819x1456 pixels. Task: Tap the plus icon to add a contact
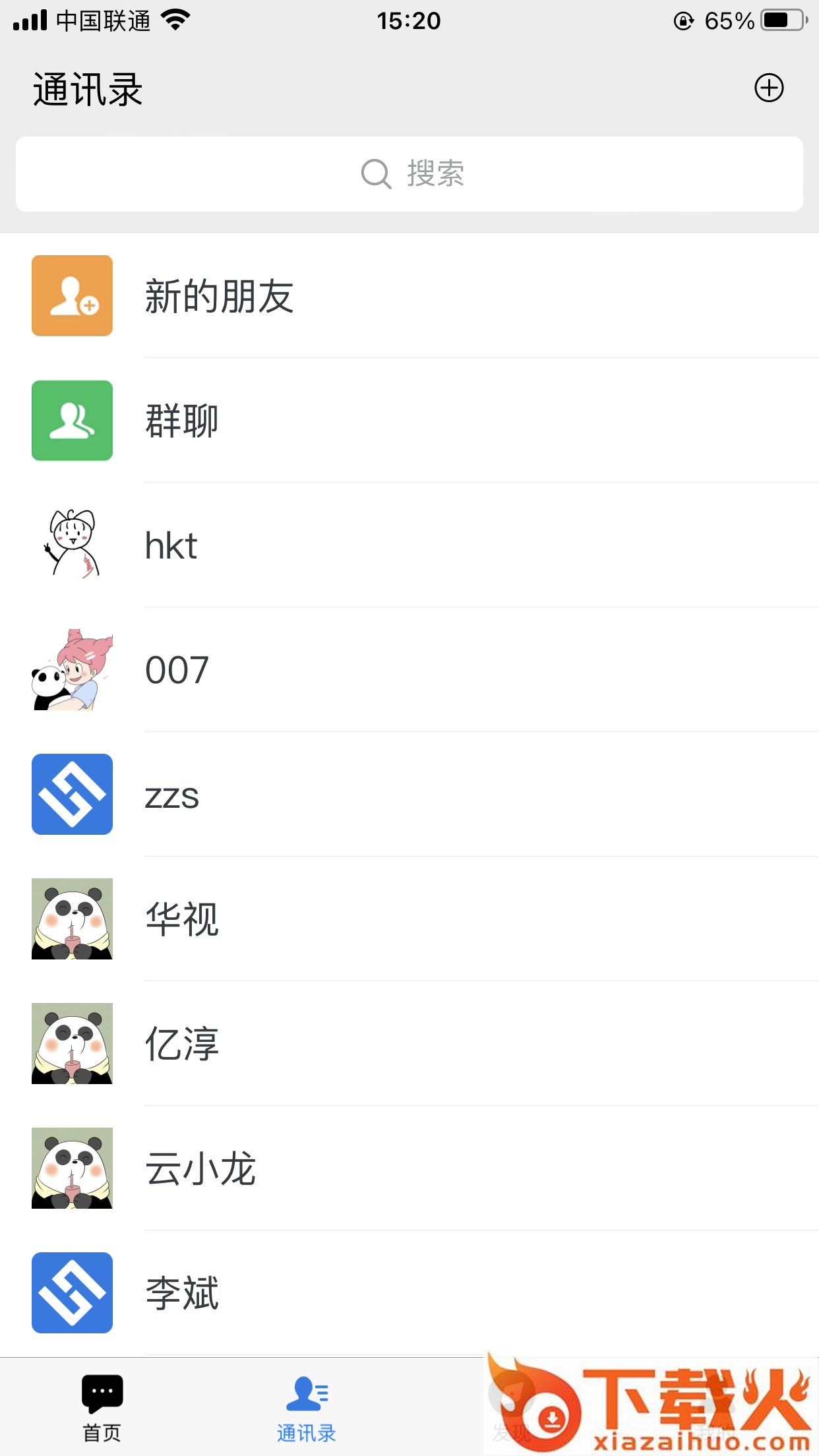click(x=769, y=88)
